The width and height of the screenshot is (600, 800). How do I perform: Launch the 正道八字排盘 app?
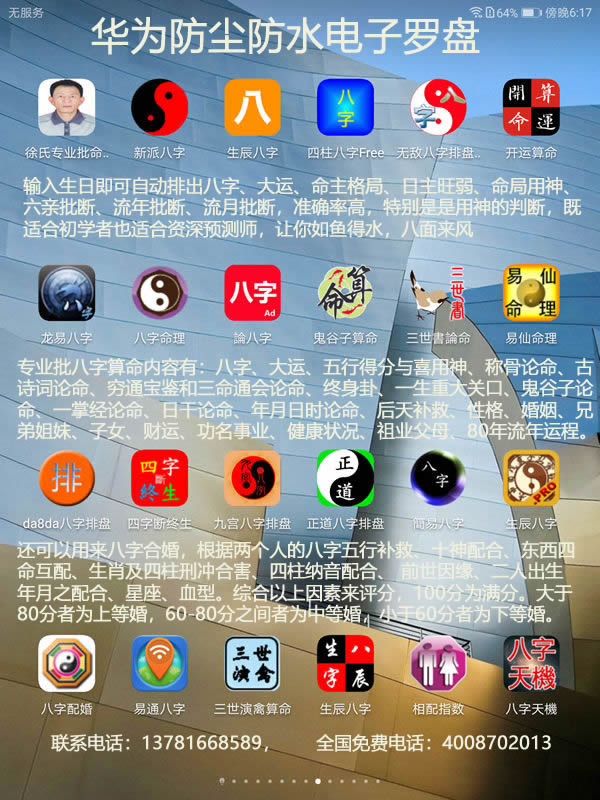tap(345, 478)
